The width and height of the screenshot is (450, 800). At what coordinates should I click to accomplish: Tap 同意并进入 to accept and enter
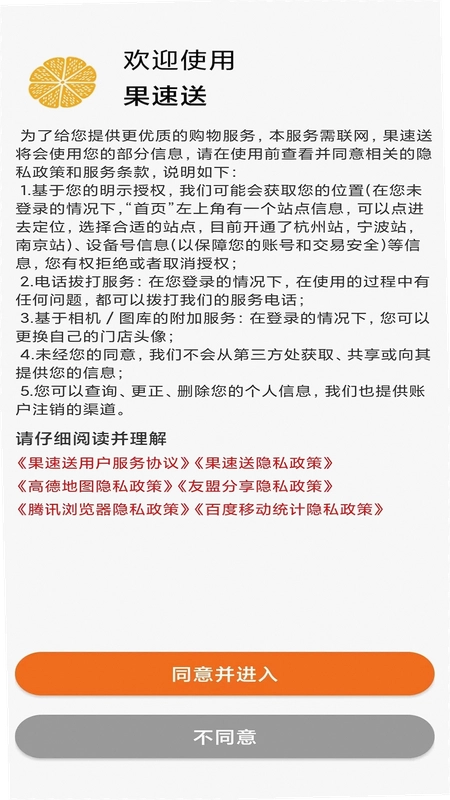(x=224, y=673)
